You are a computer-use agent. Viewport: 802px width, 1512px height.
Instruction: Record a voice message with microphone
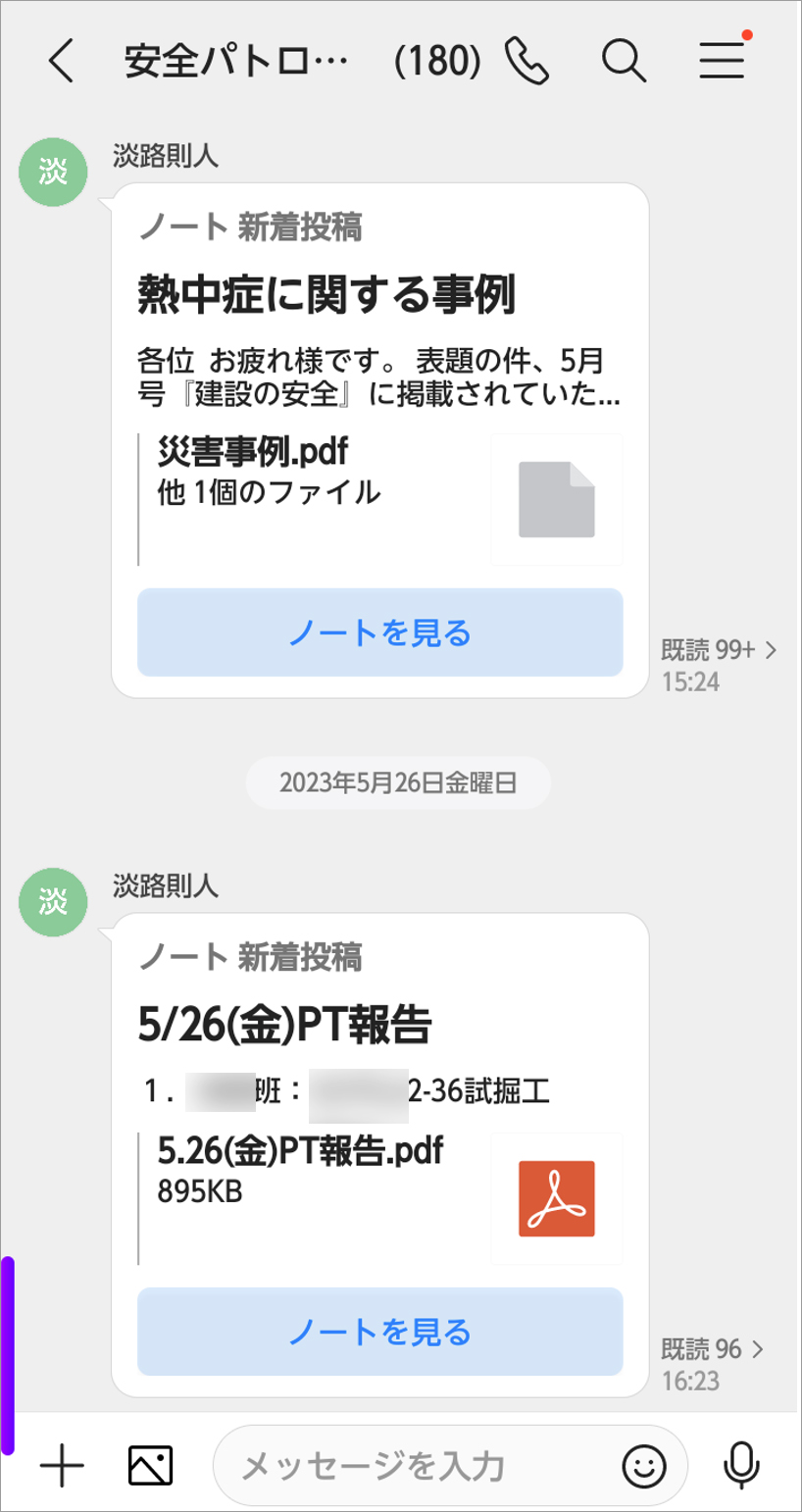(742, 1467)
